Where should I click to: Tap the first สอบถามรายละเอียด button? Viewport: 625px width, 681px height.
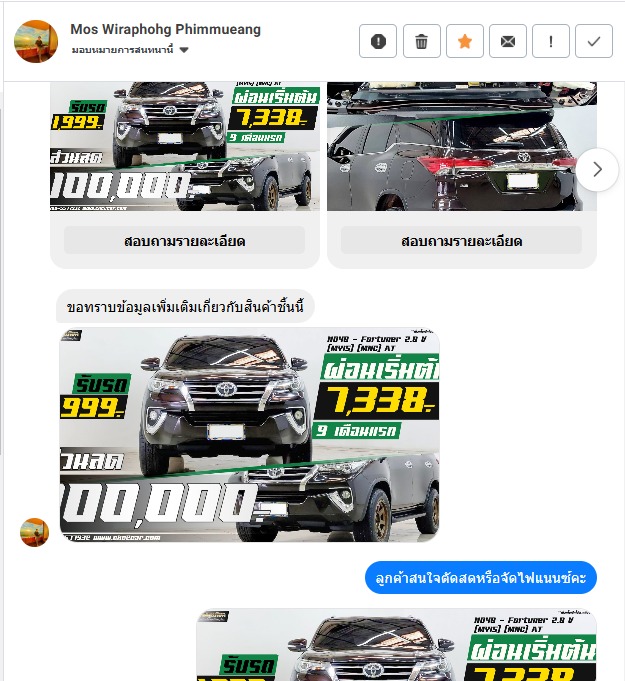coord(185,241)
